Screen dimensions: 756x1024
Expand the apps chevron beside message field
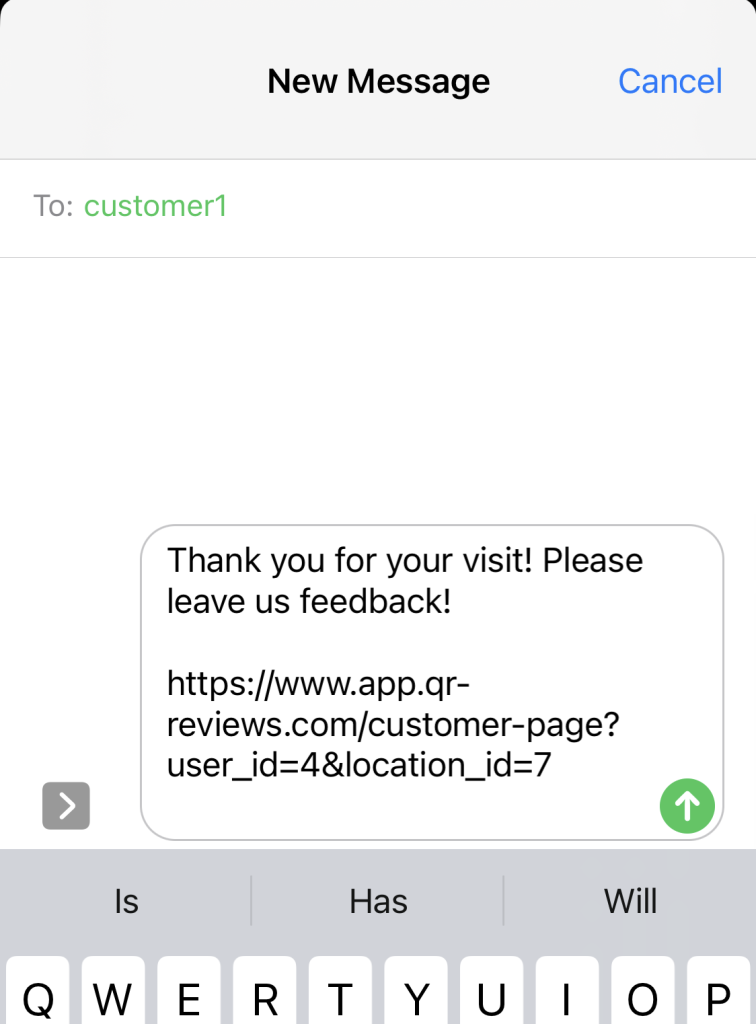pyautogui.click(x=66, y=805)
